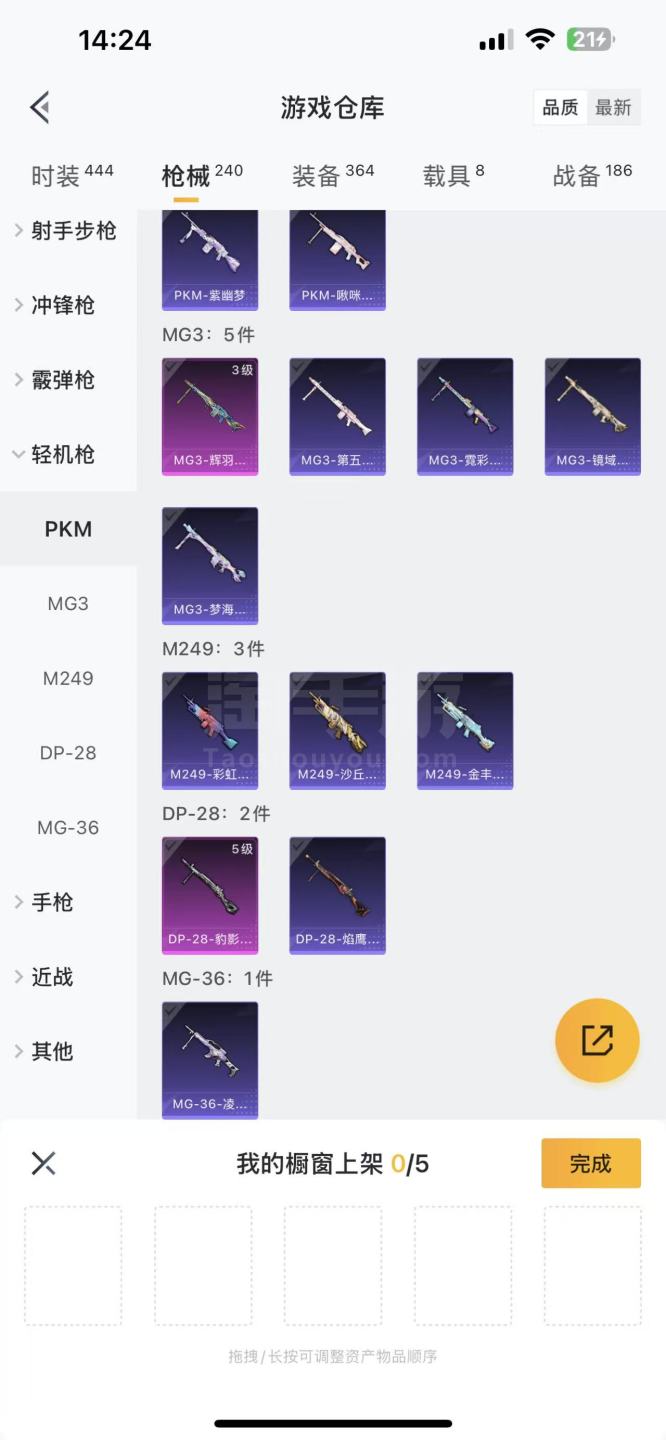
Task: Select the MG-36-凌 weapon skin
Action: 210,1060
